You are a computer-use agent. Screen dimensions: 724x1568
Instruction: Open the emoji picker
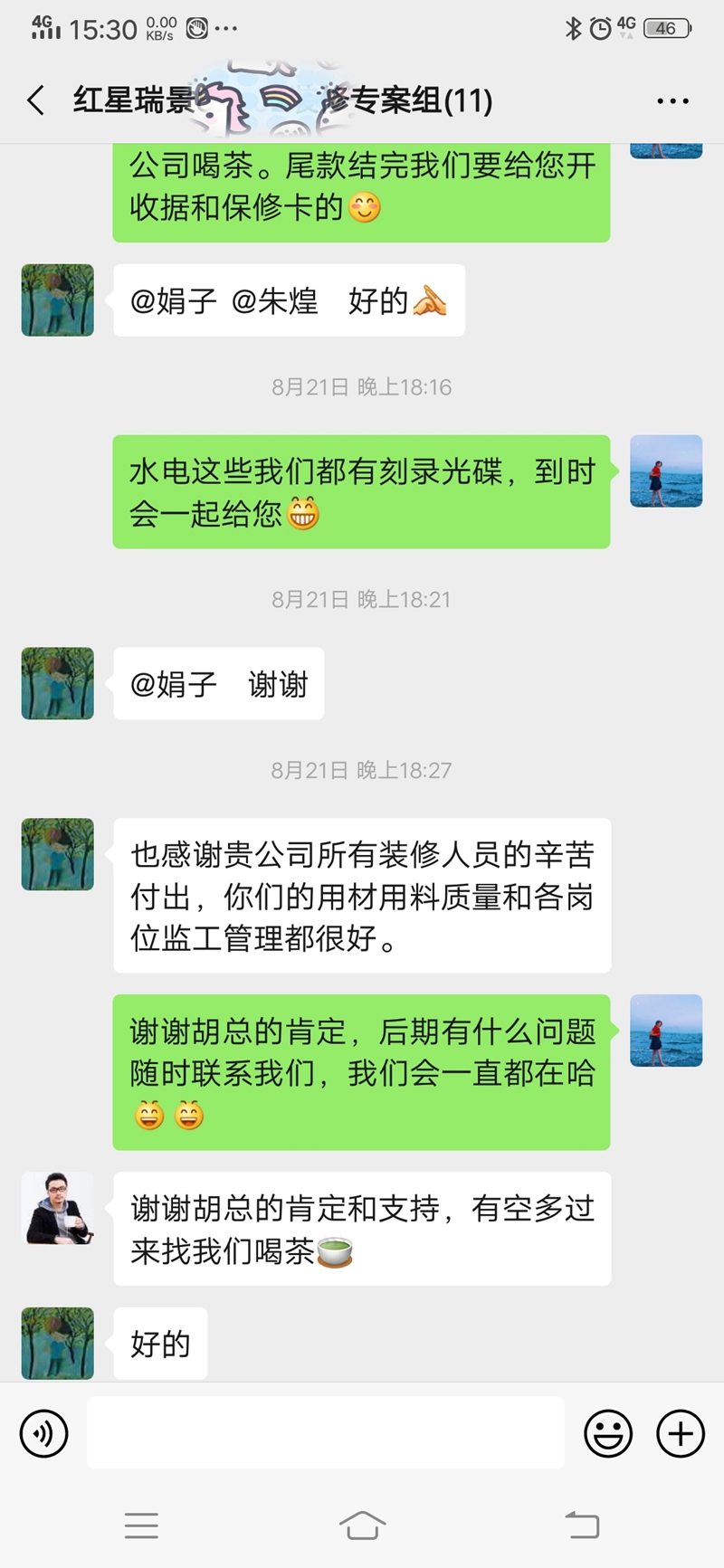click(607, 1433)
